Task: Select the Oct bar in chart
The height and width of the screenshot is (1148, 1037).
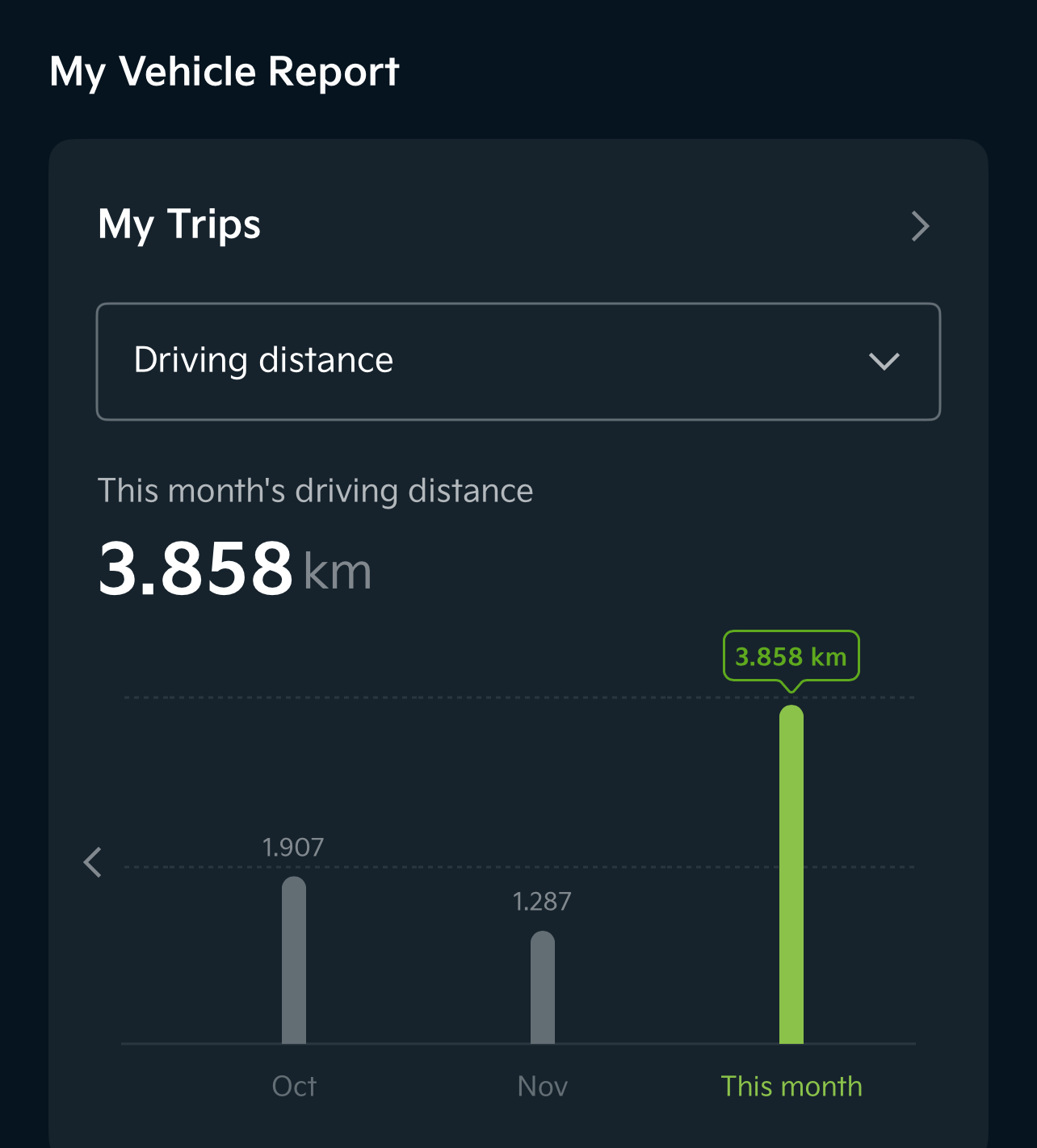Action: point(294,960)
